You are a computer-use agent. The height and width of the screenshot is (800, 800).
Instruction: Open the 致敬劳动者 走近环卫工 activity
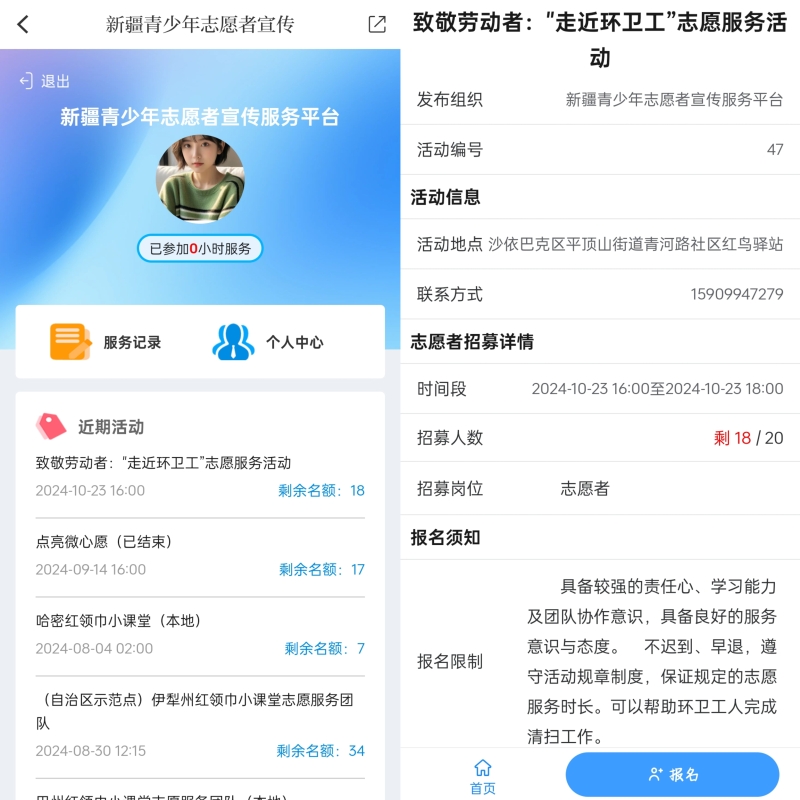164,463
